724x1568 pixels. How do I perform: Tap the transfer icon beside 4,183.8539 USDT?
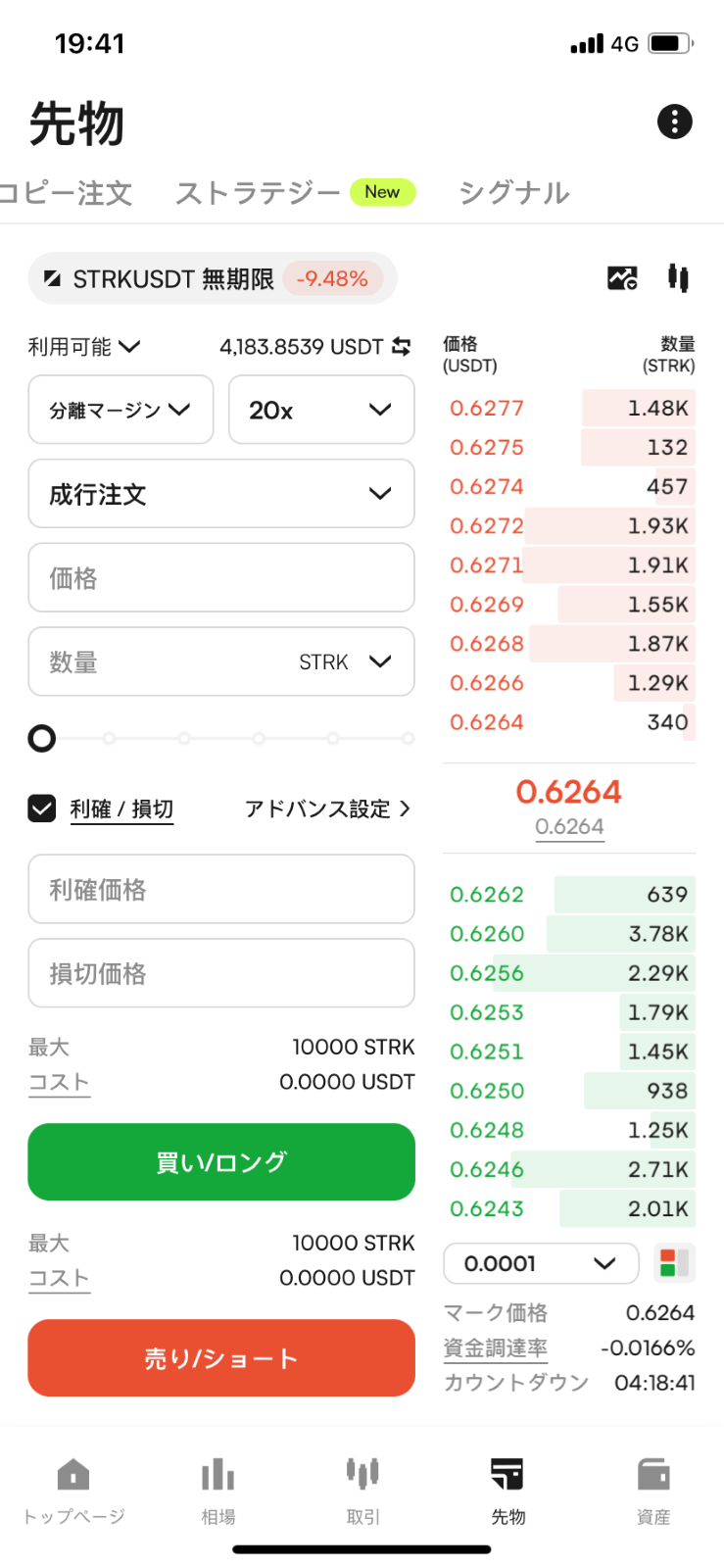point(402,346)
